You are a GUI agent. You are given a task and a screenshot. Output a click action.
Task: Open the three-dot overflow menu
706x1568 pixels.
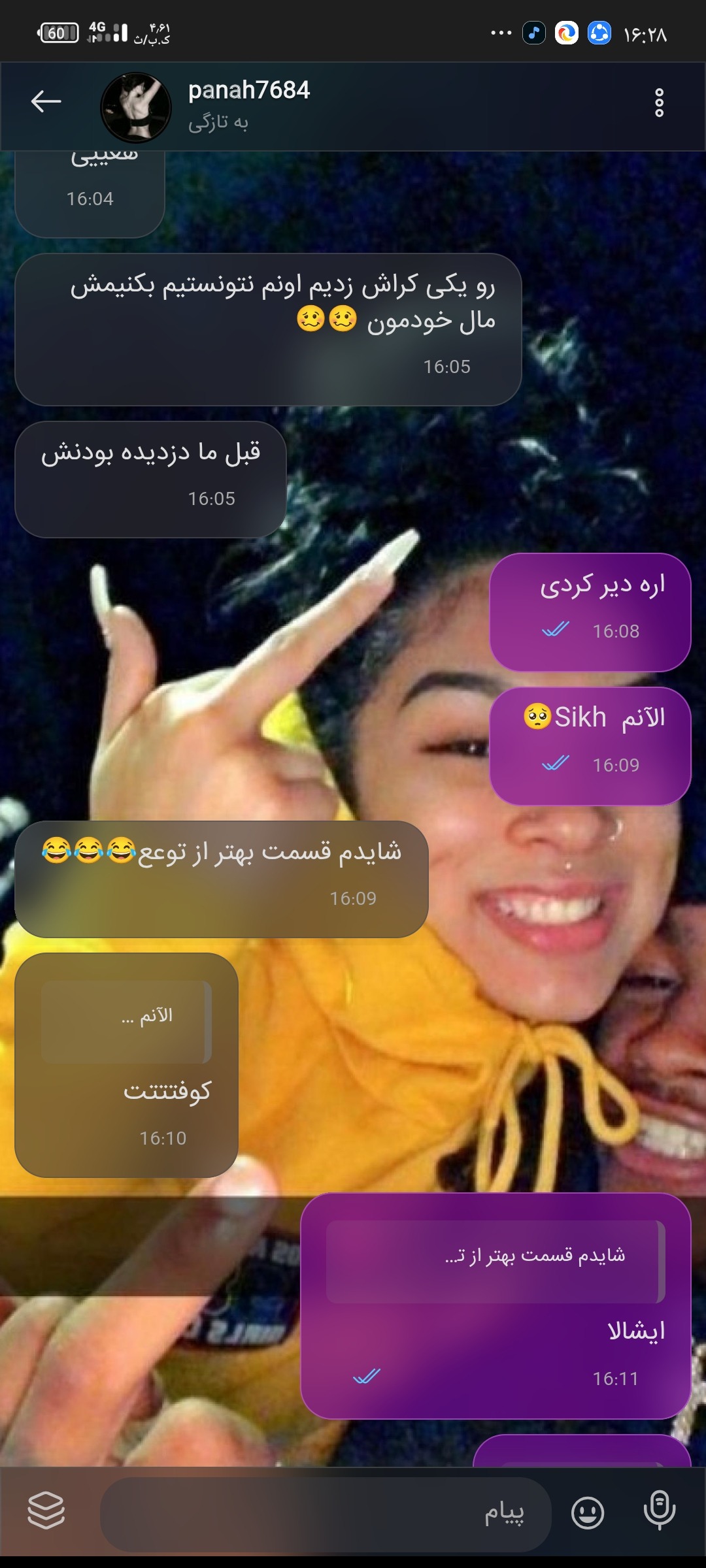(659, 103)
